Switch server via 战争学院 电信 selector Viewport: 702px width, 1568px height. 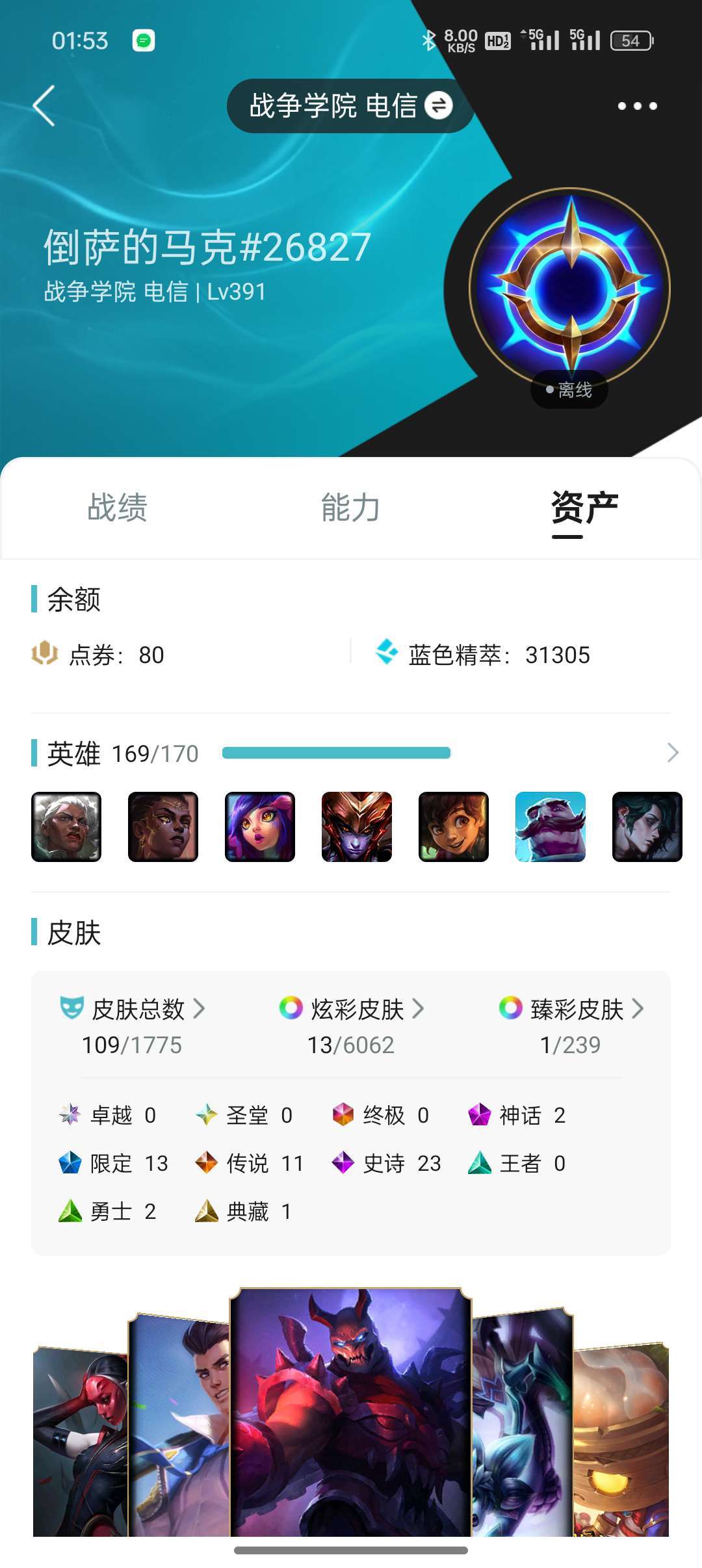[x=350, y=106]
